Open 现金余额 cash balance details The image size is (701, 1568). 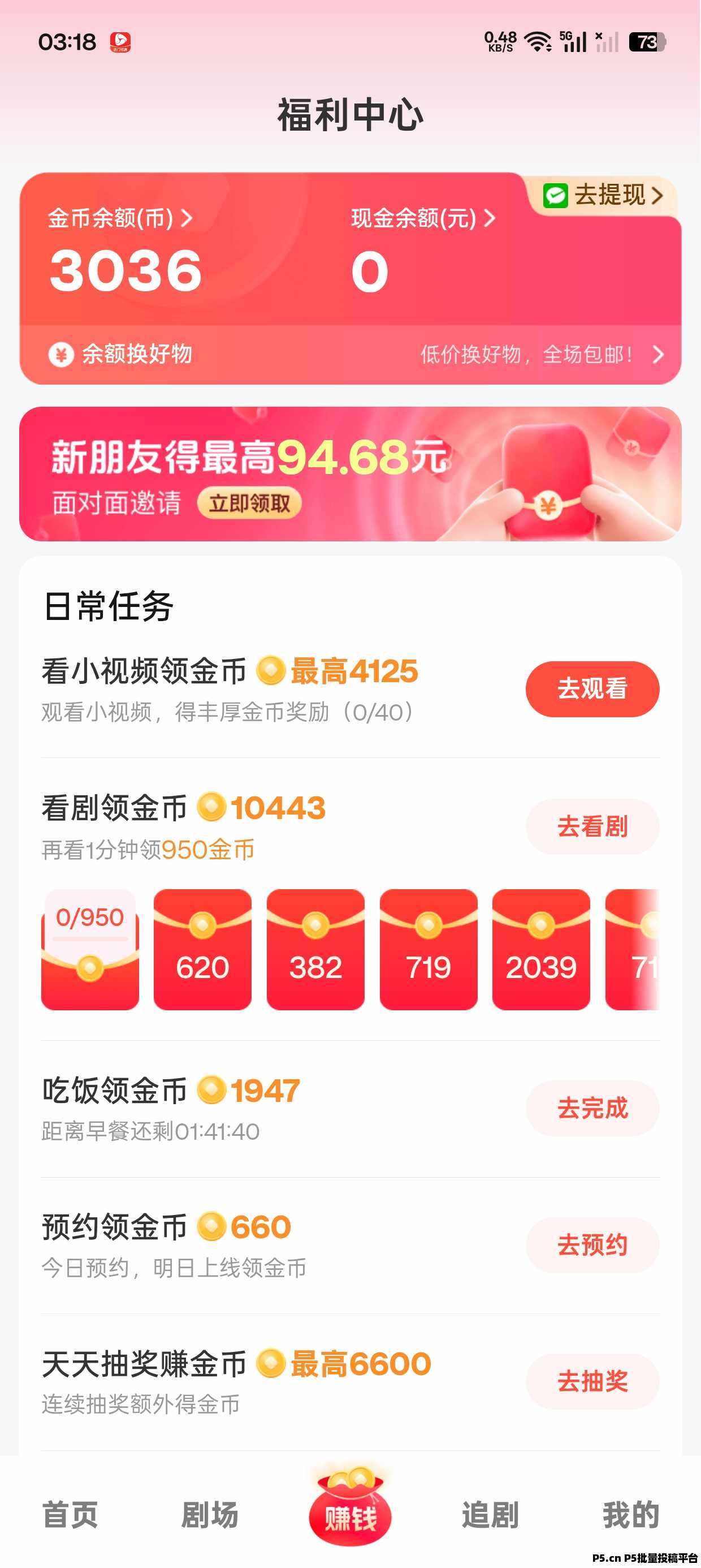click(423, 218)
